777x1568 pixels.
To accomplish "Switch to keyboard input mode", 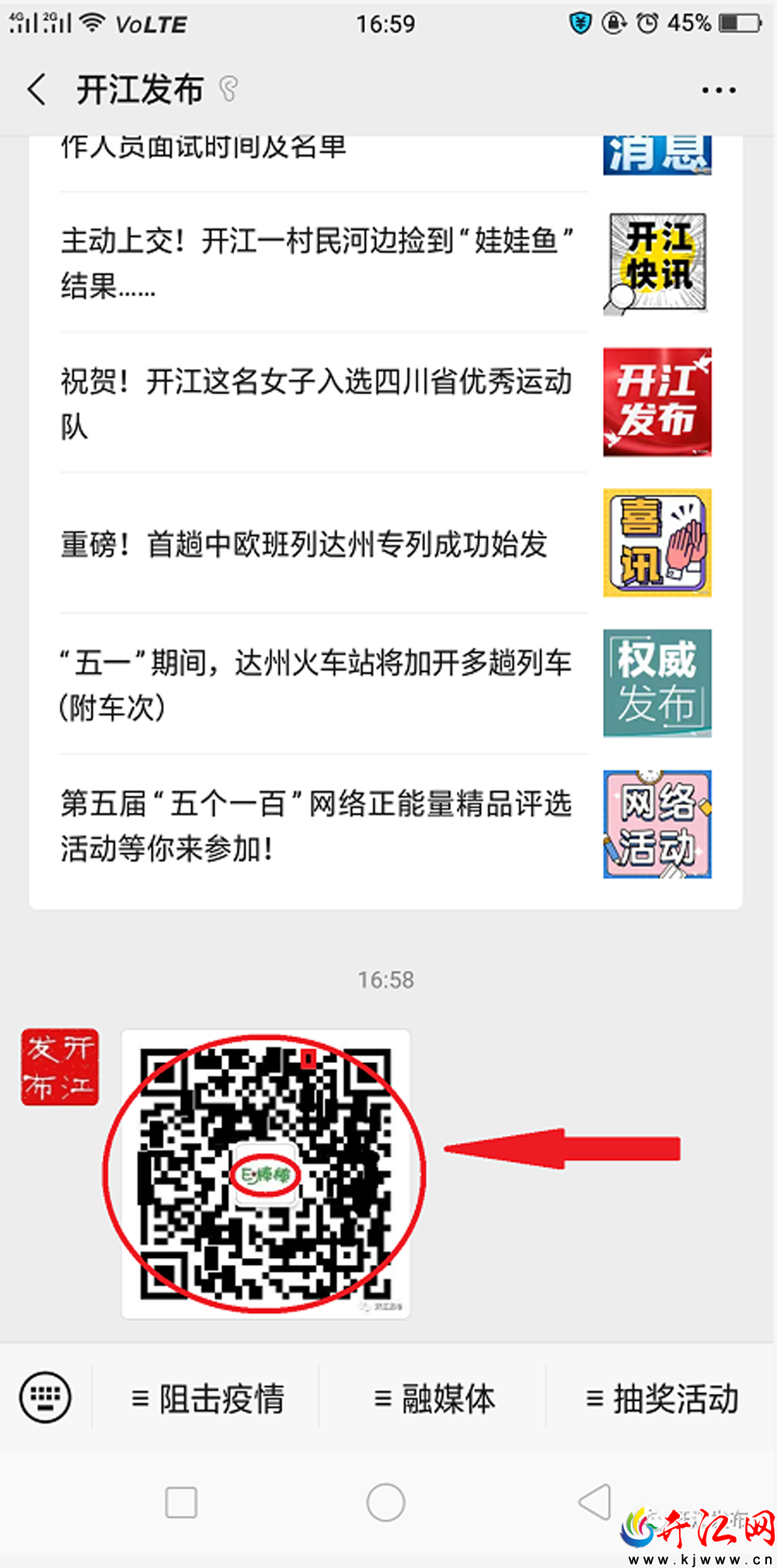I will pyautogui.click(x=45, y=1398).
